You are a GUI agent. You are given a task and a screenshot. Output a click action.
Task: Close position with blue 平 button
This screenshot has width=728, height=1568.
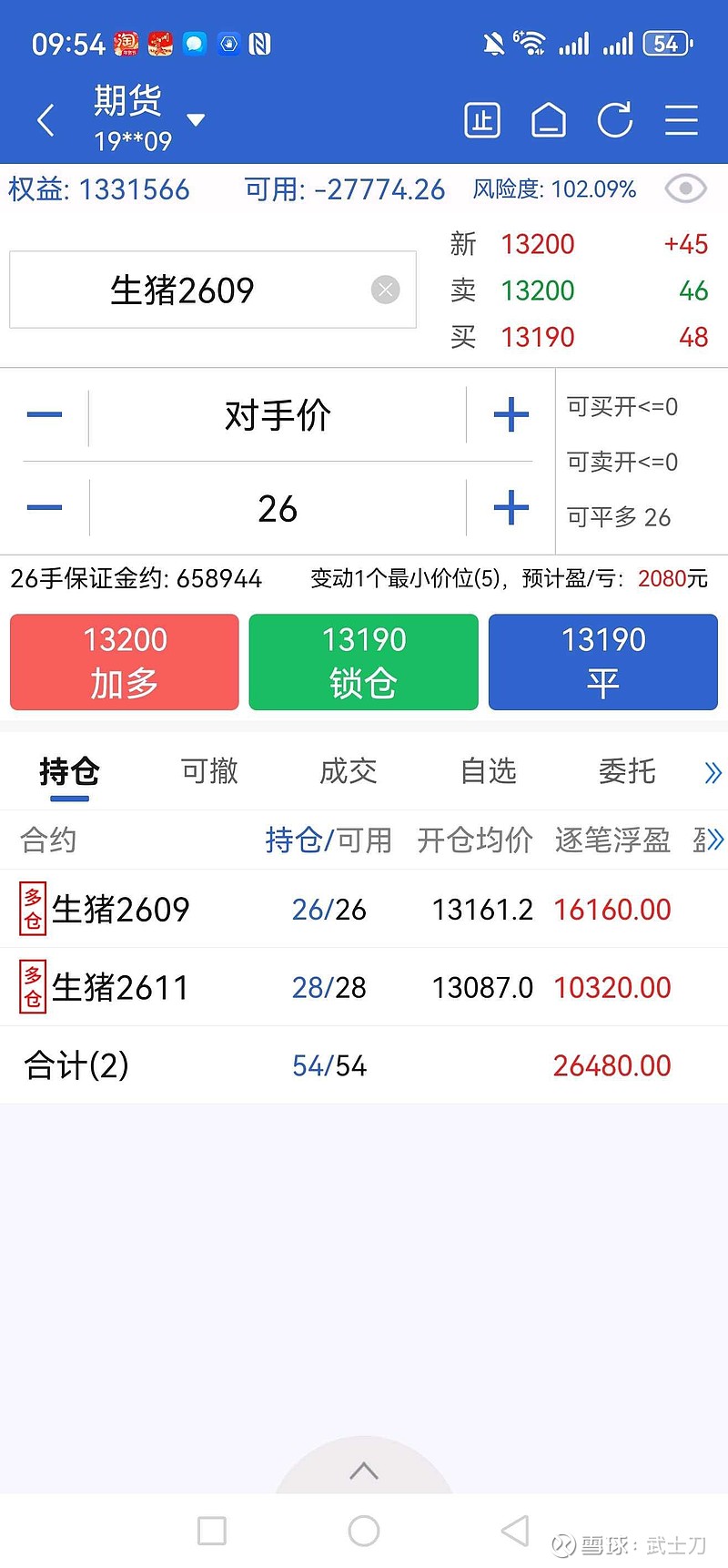602,662
